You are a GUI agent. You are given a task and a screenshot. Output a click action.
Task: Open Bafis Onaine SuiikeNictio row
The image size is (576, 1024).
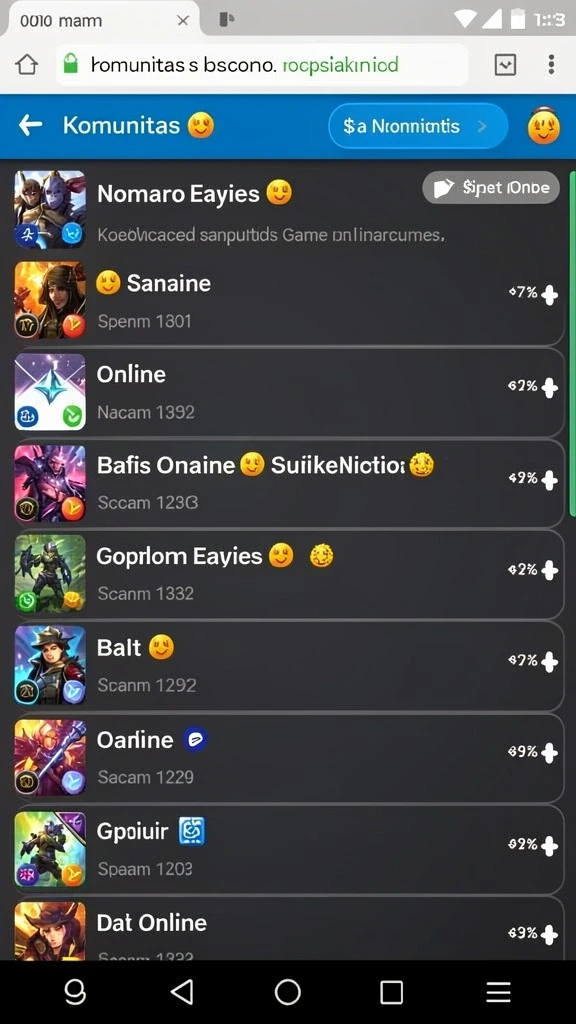pyautogui.click(x=287, y=483)
